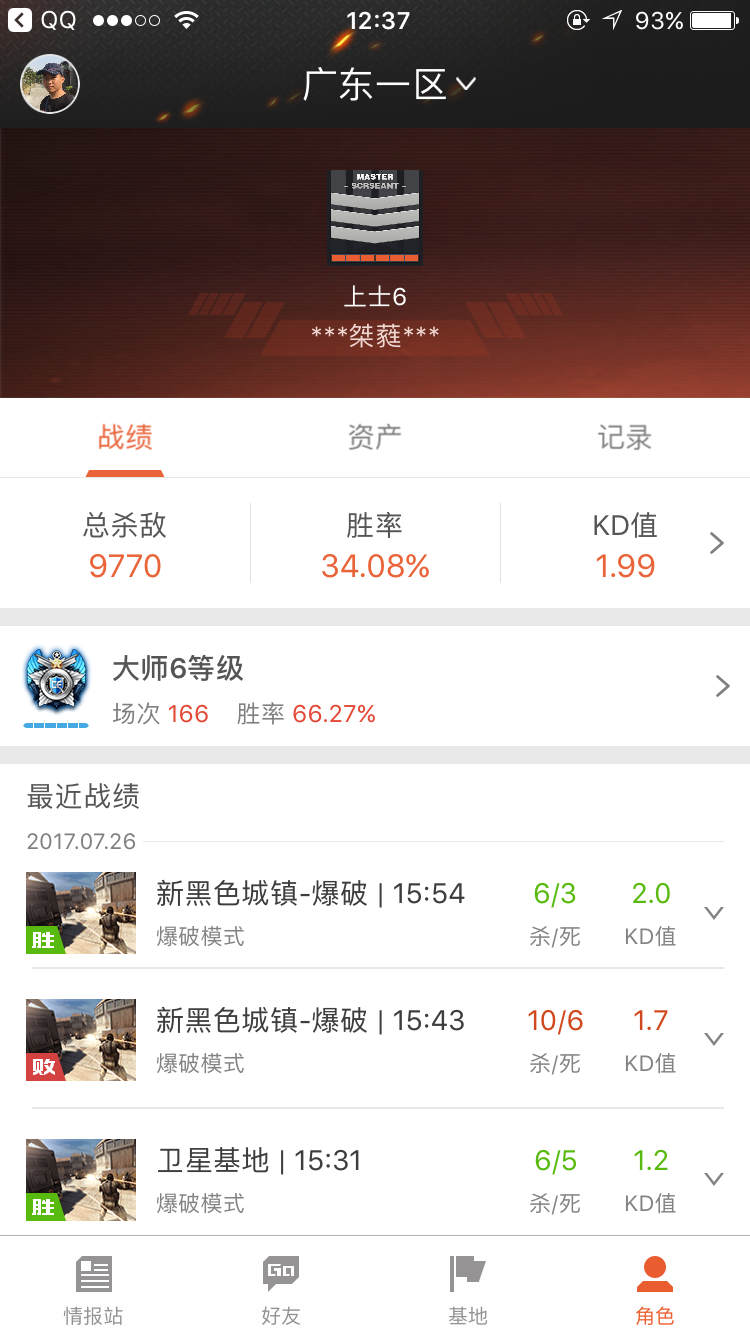Expand the 15:54 新黑色城镇-爆破 match
Screen dimensions: 750x1334
pyautogui.click(x=713, y=912)
